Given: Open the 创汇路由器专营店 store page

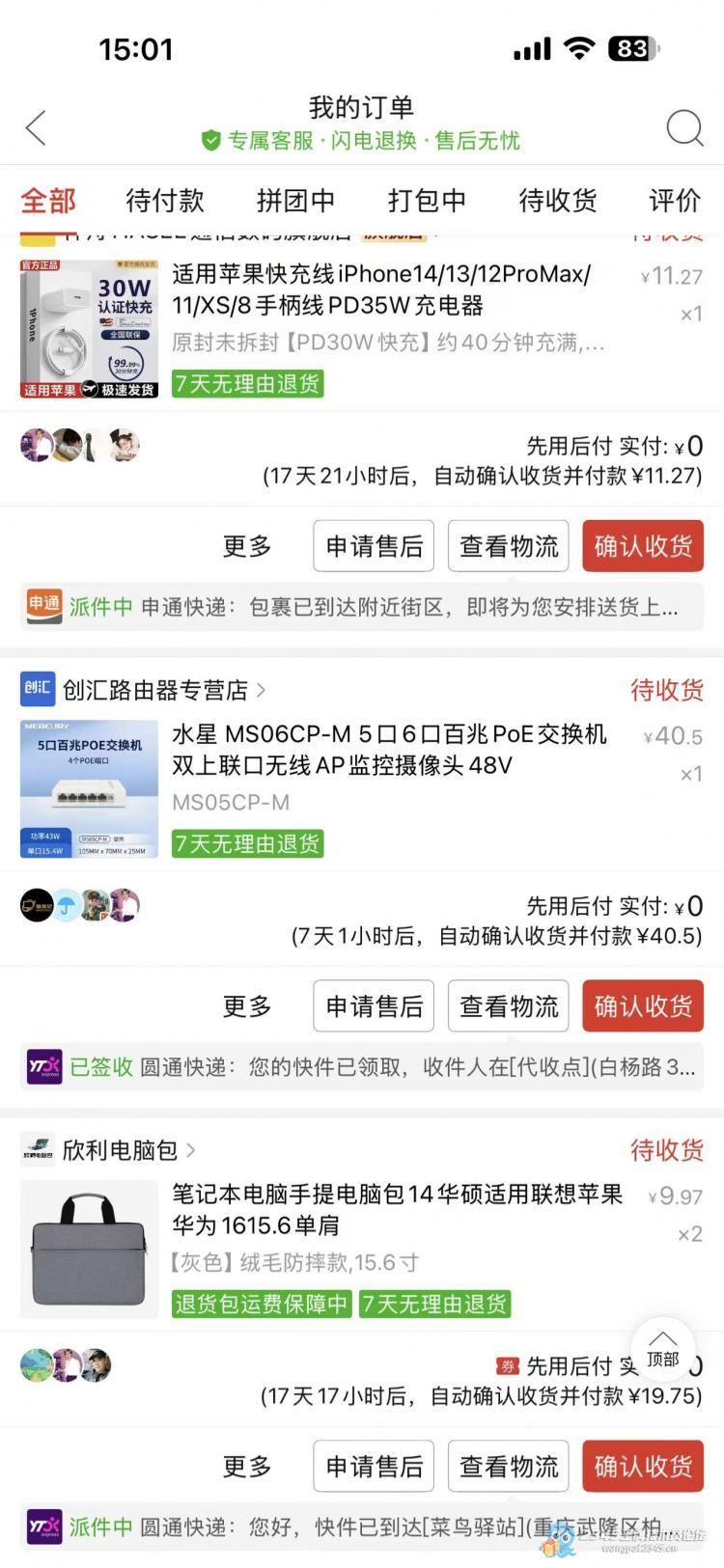Looking at the screenshot, I should click(154, 690).
